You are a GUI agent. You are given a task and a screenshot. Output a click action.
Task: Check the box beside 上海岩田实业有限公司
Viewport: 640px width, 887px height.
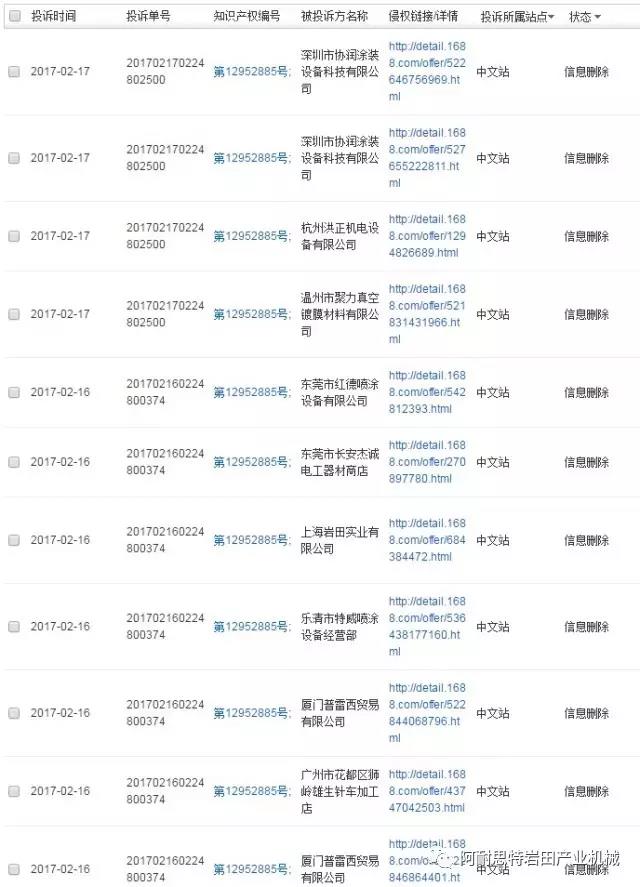click(14, 540)
